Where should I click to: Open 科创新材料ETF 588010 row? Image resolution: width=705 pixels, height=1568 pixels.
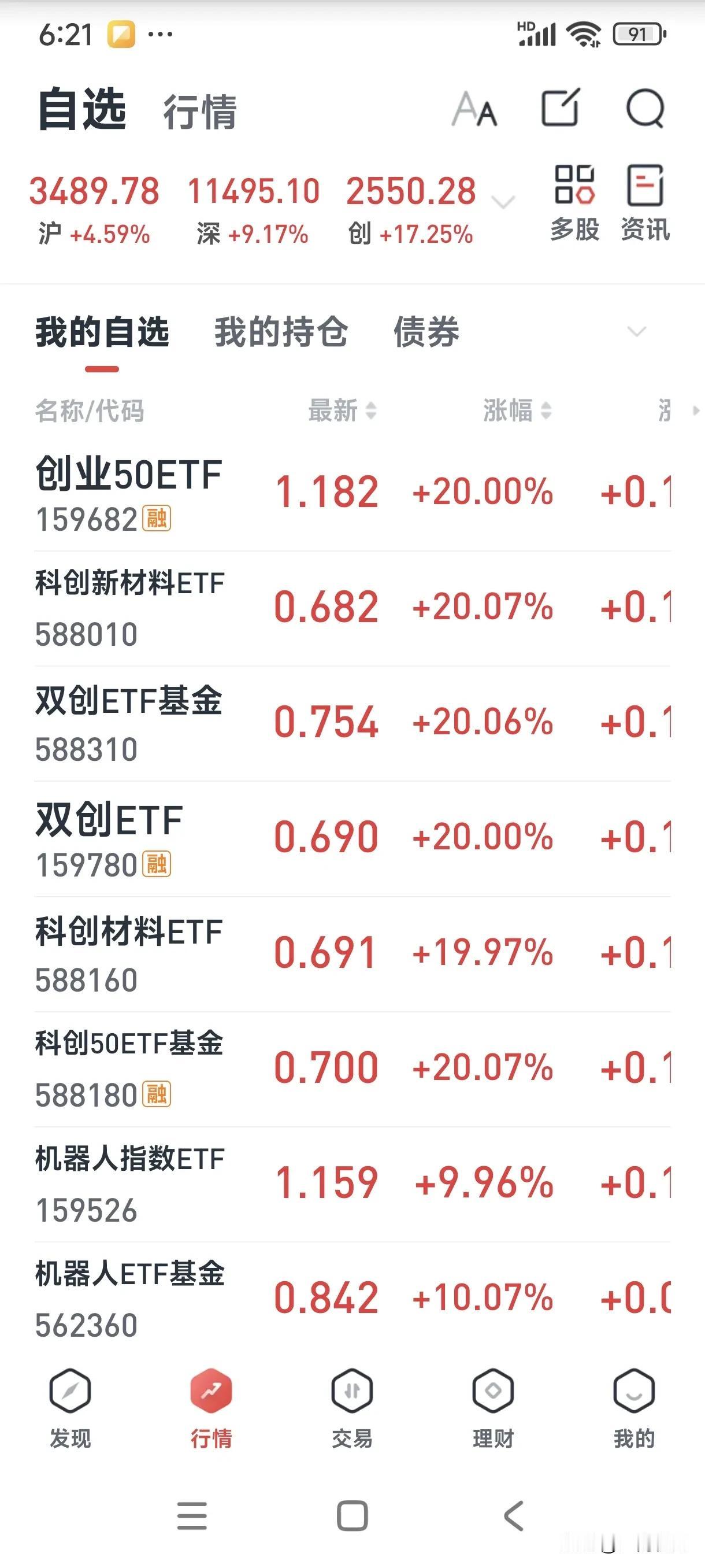click(x=353, y=609)
